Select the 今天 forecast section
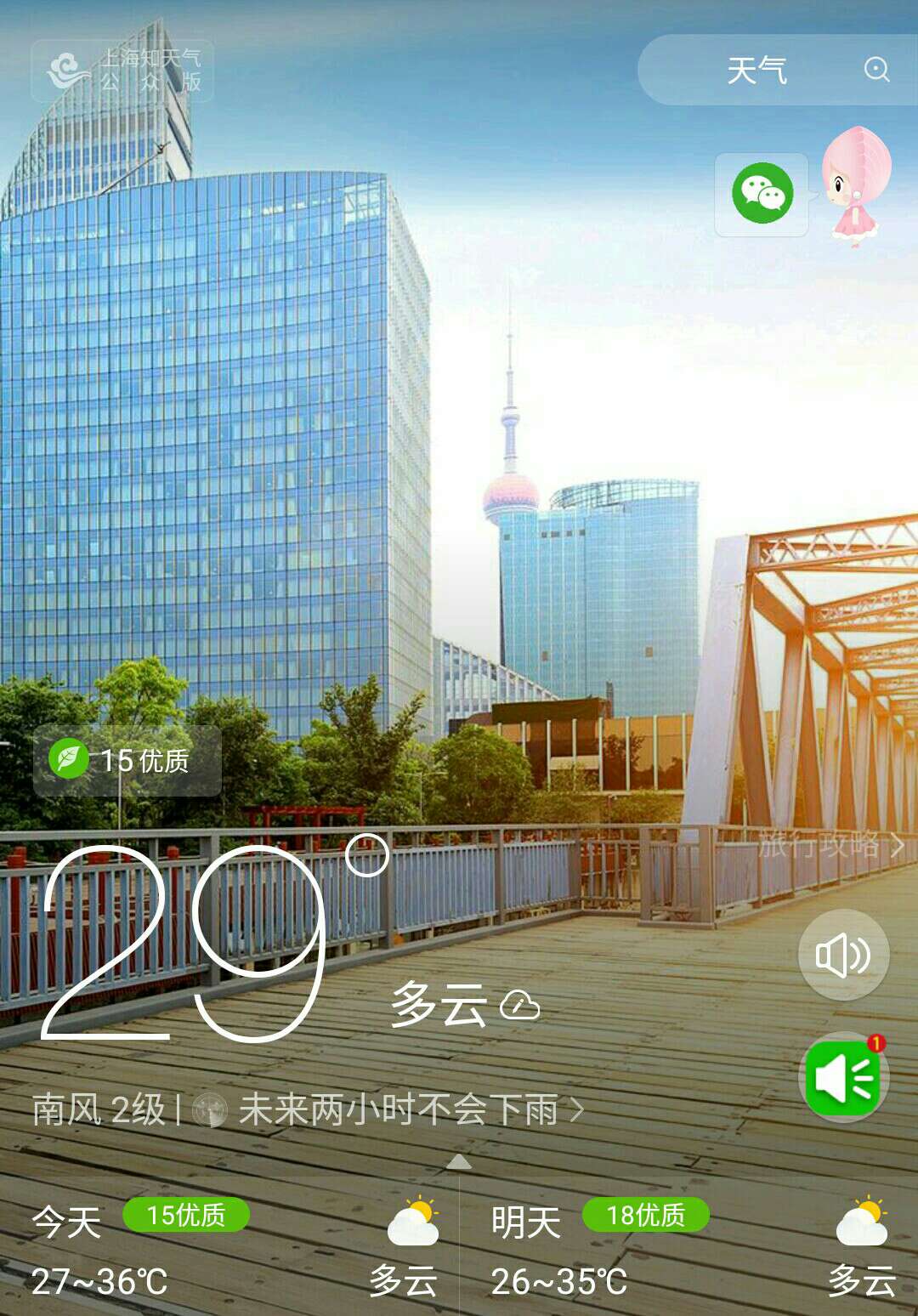The image size is (918, 1316). pyautogui.click(x=65, y=1219)
